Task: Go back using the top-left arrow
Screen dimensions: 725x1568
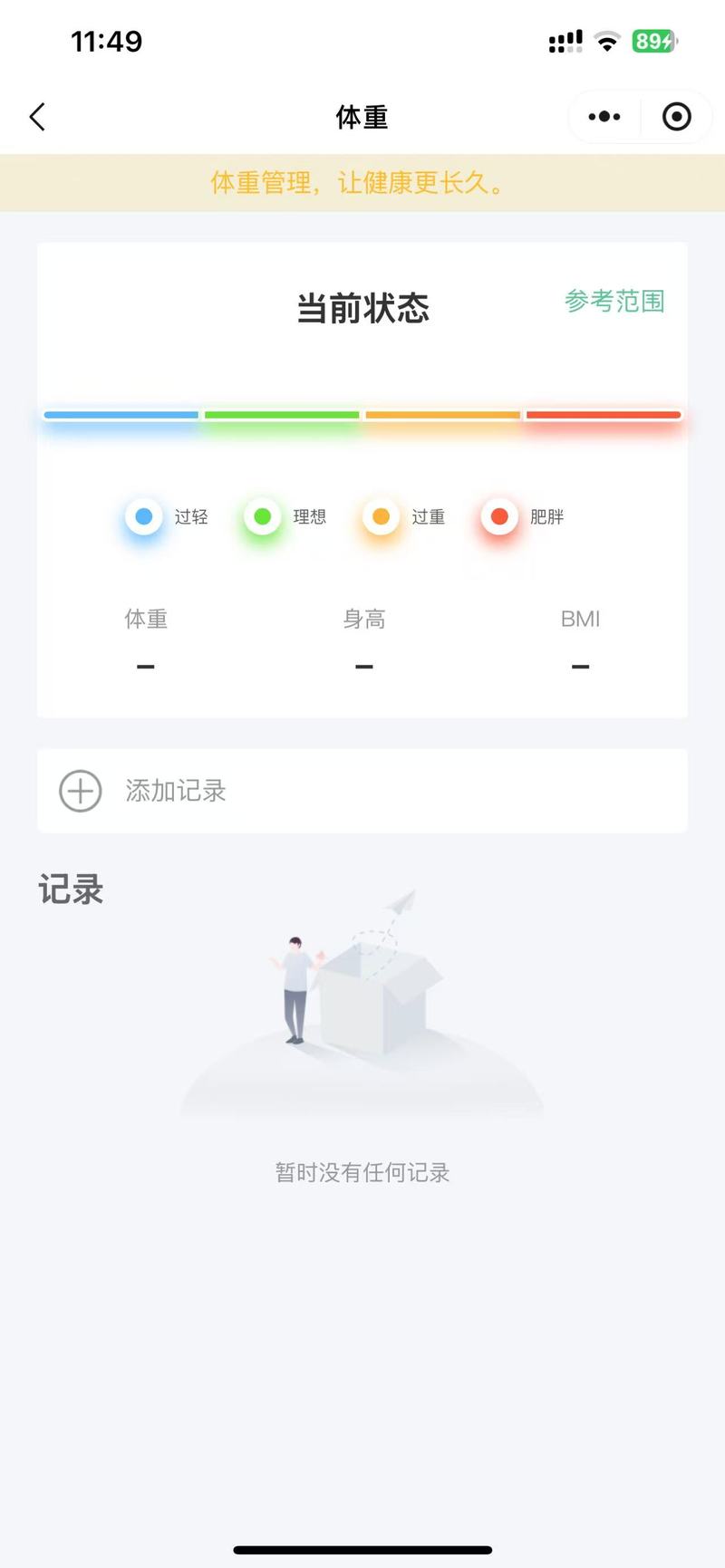Action: pos(37,117)
